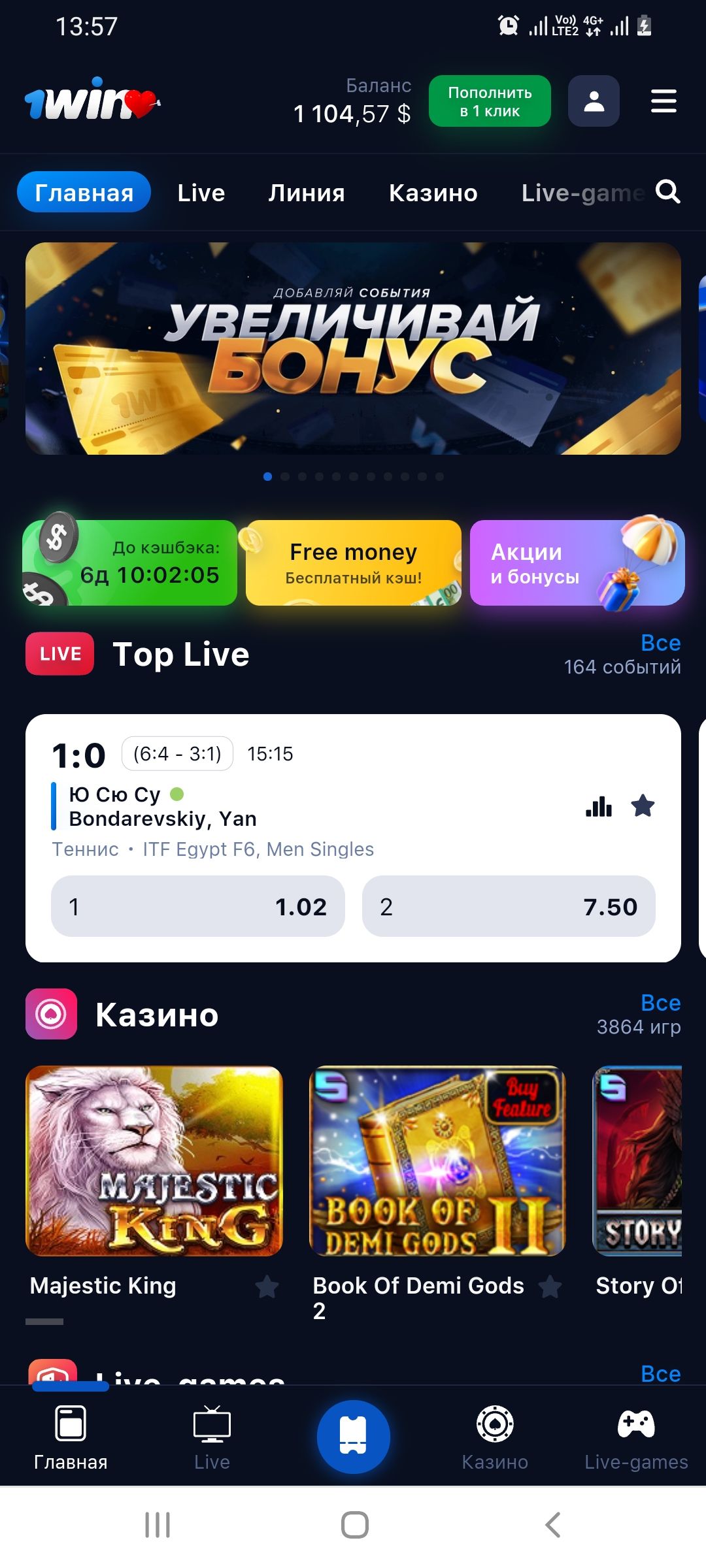This screenshot has height=1568, width=706.
Task: Open Акции и бонусы card
Action: pos(577,563)
